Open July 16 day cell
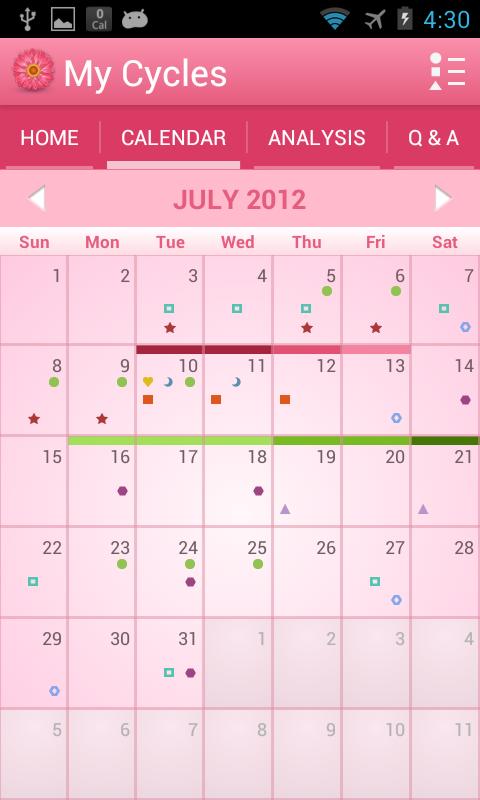The width and height of the screenshot is (480, 800). tap(102, 481)
